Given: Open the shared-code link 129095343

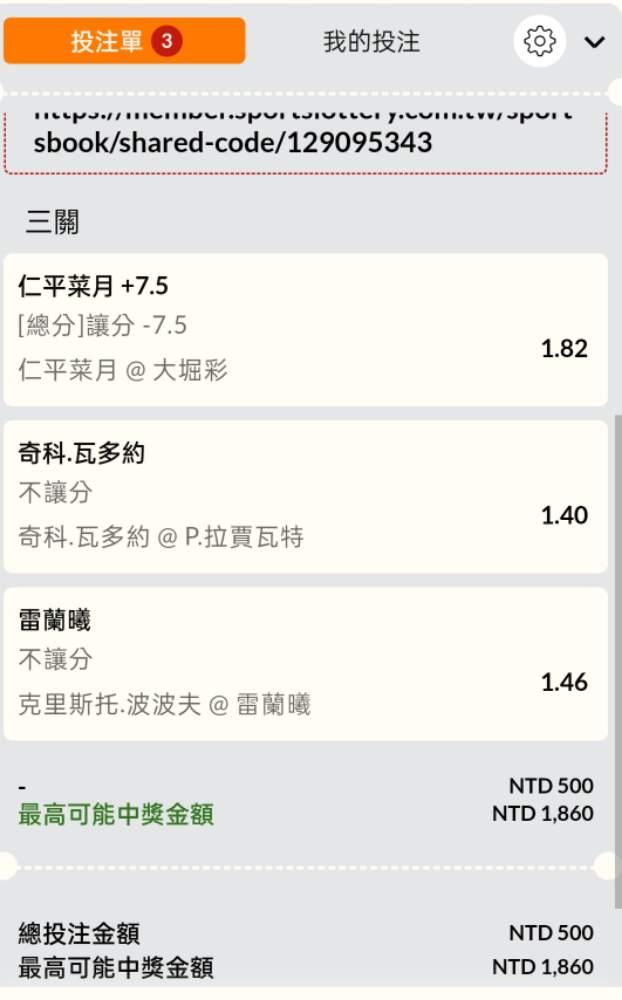Looking at the screenshot, I should point(303,135).
